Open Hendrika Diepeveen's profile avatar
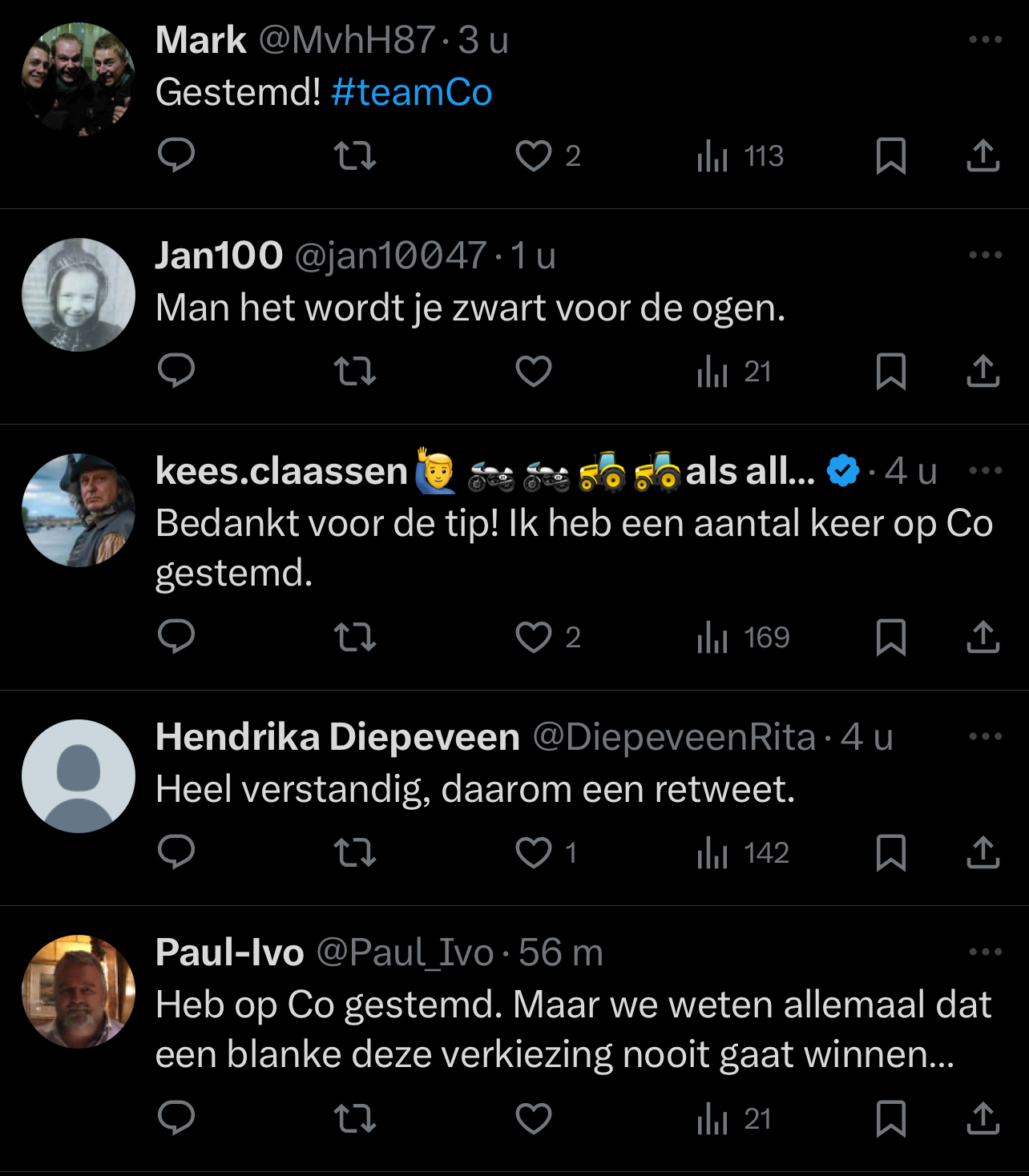Image resolution: width=1029 pixels, height=1176 pixels. coord(79,776)
